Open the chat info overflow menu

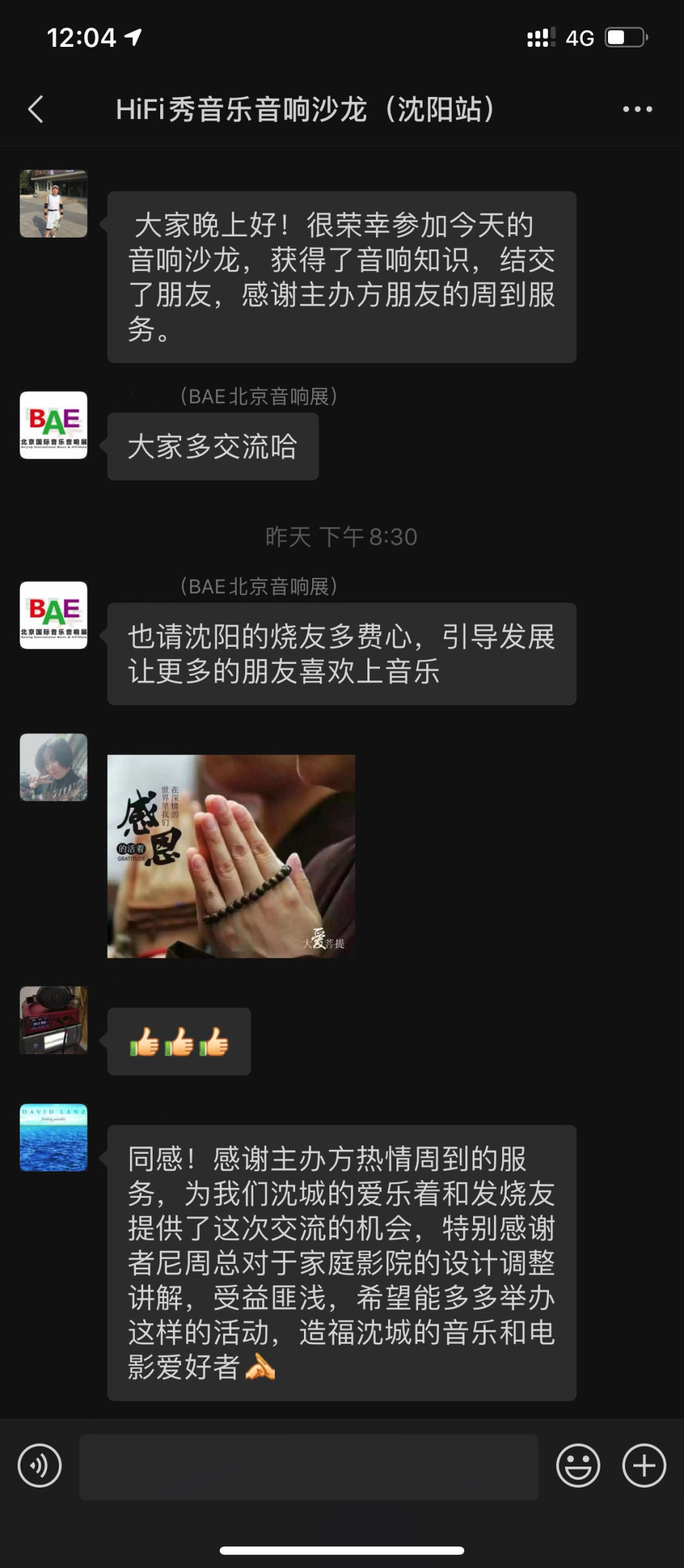tap(637, 109)
